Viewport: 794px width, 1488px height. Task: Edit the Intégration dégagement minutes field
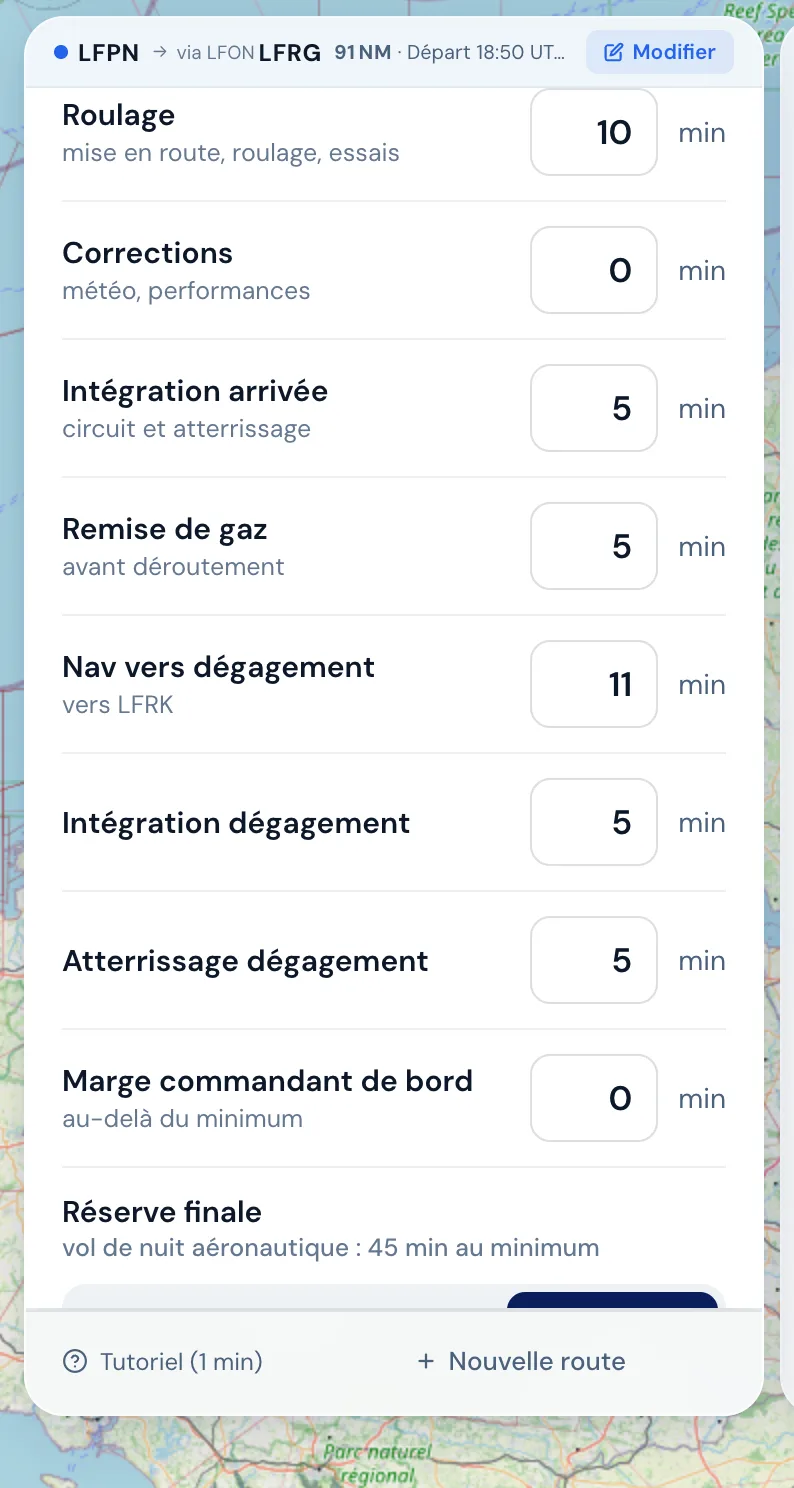coord(594,822)
